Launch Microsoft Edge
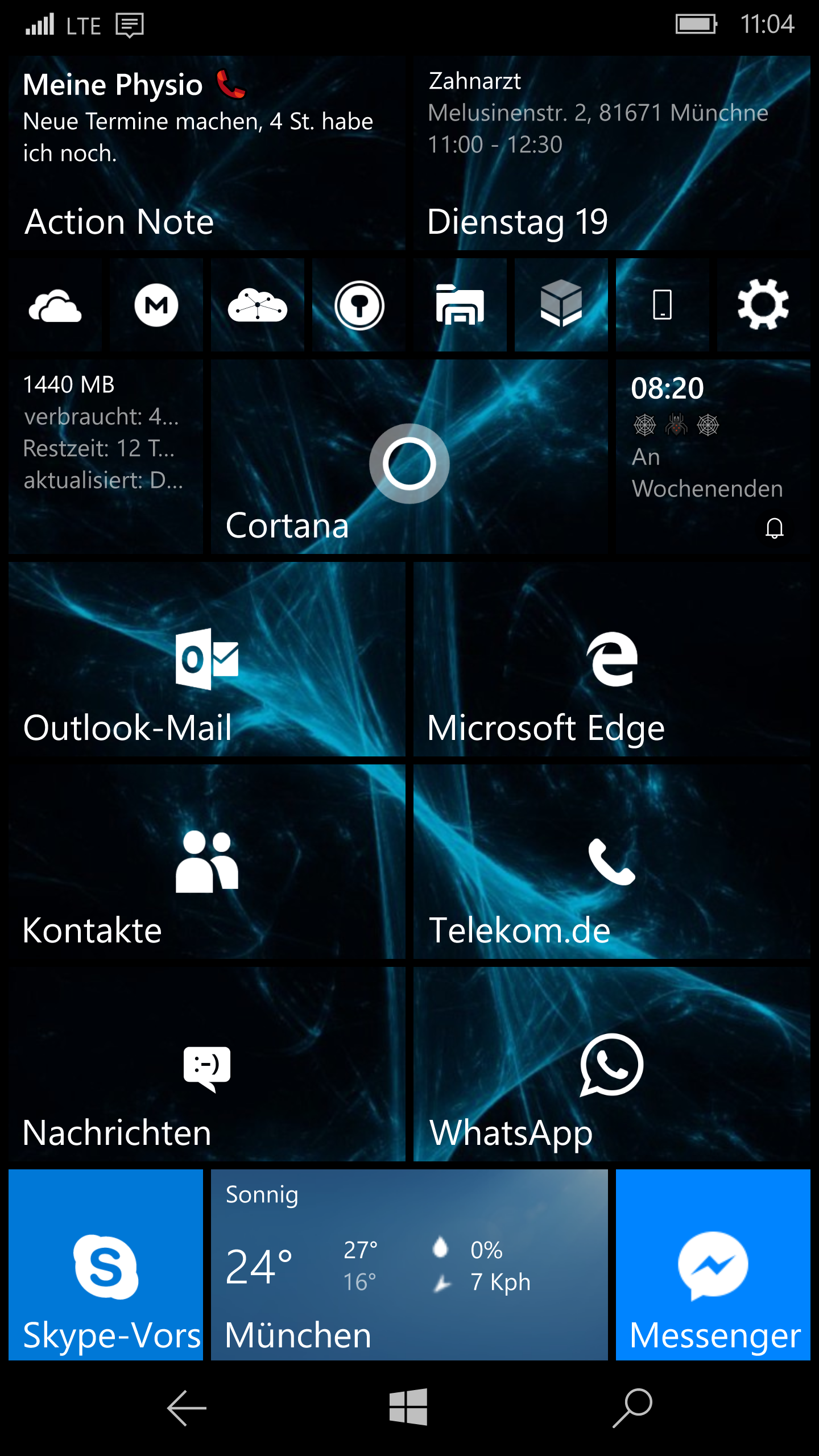Screen dimensions: 819x1456 [612, 659]
